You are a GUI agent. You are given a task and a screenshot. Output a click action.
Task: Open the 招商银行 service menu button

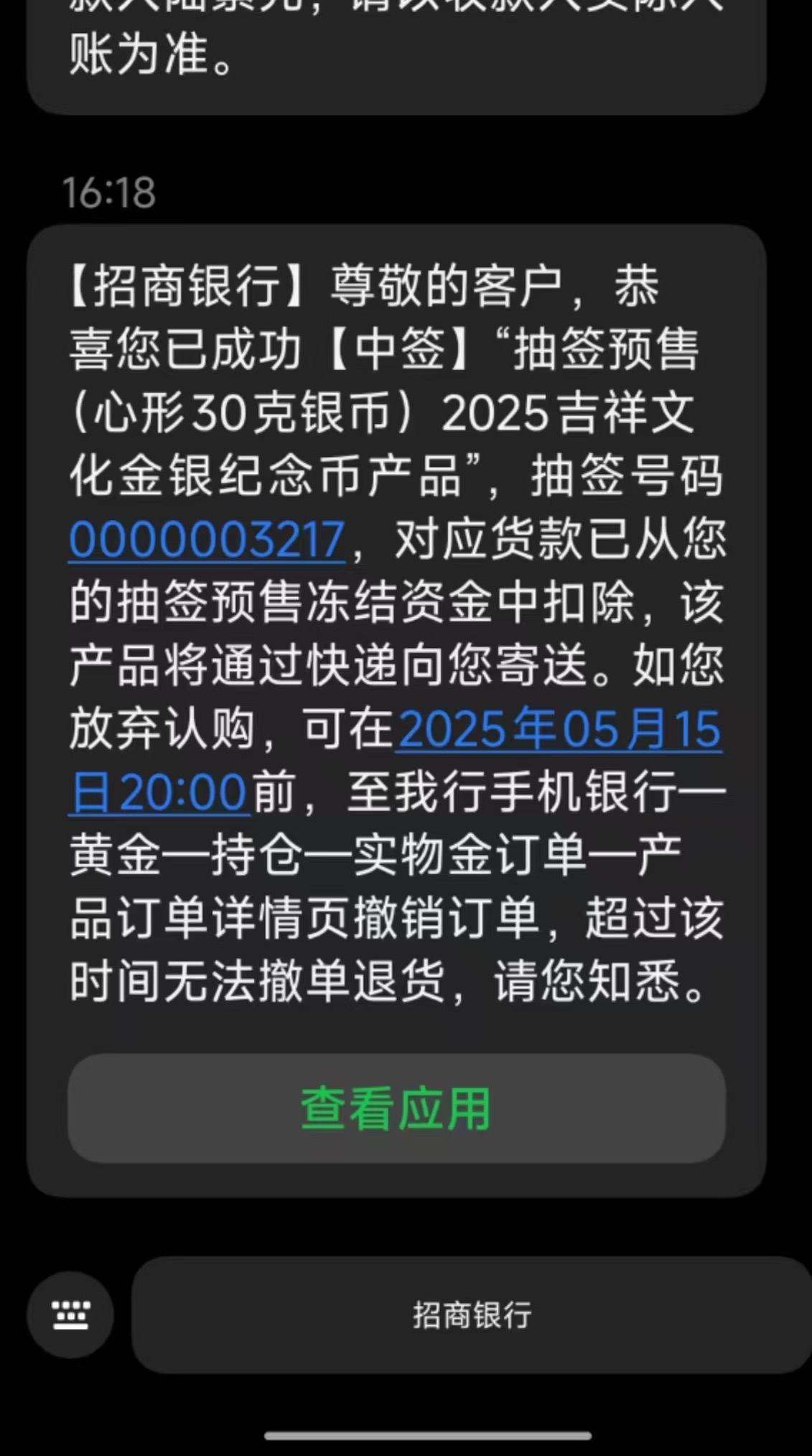click(472, 1314)
